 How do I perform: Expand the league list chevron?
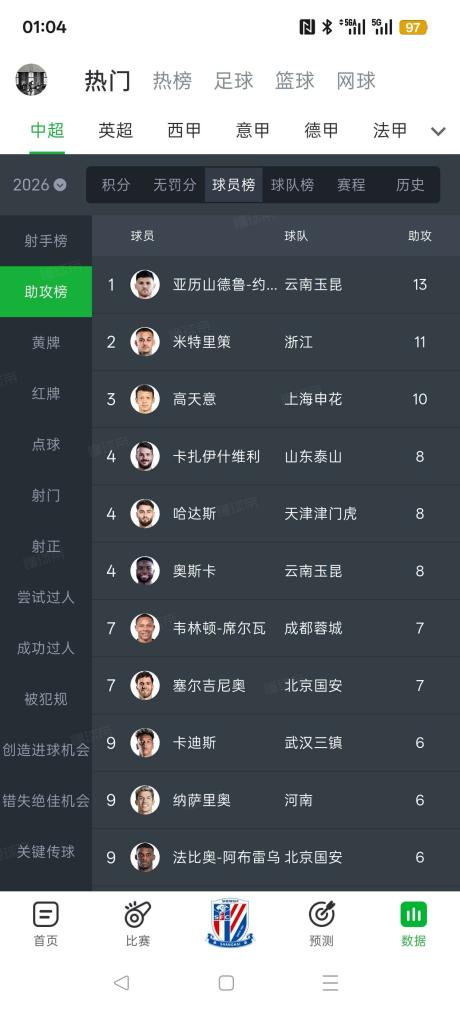438,132
